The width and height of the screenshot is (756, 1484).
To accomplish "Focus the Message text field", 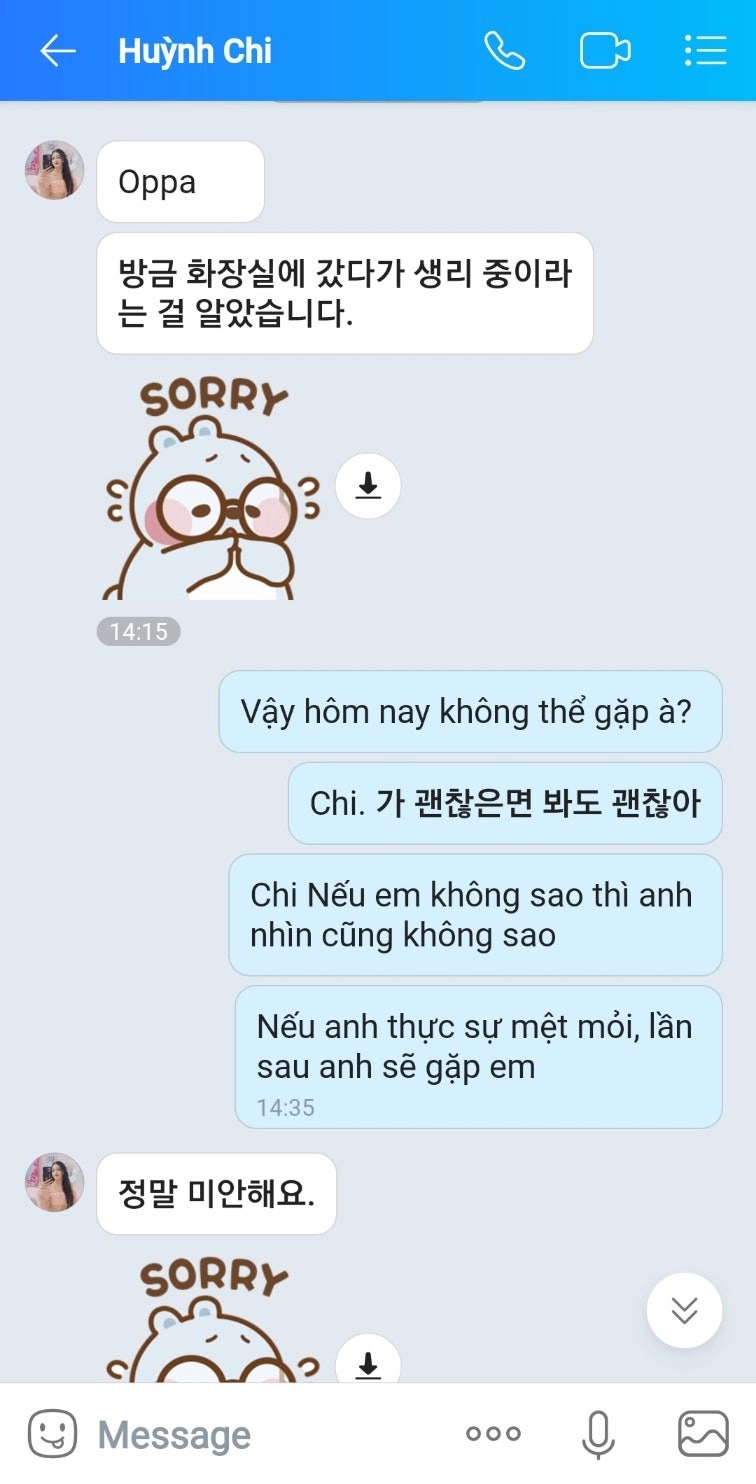I will (260, 1435).
